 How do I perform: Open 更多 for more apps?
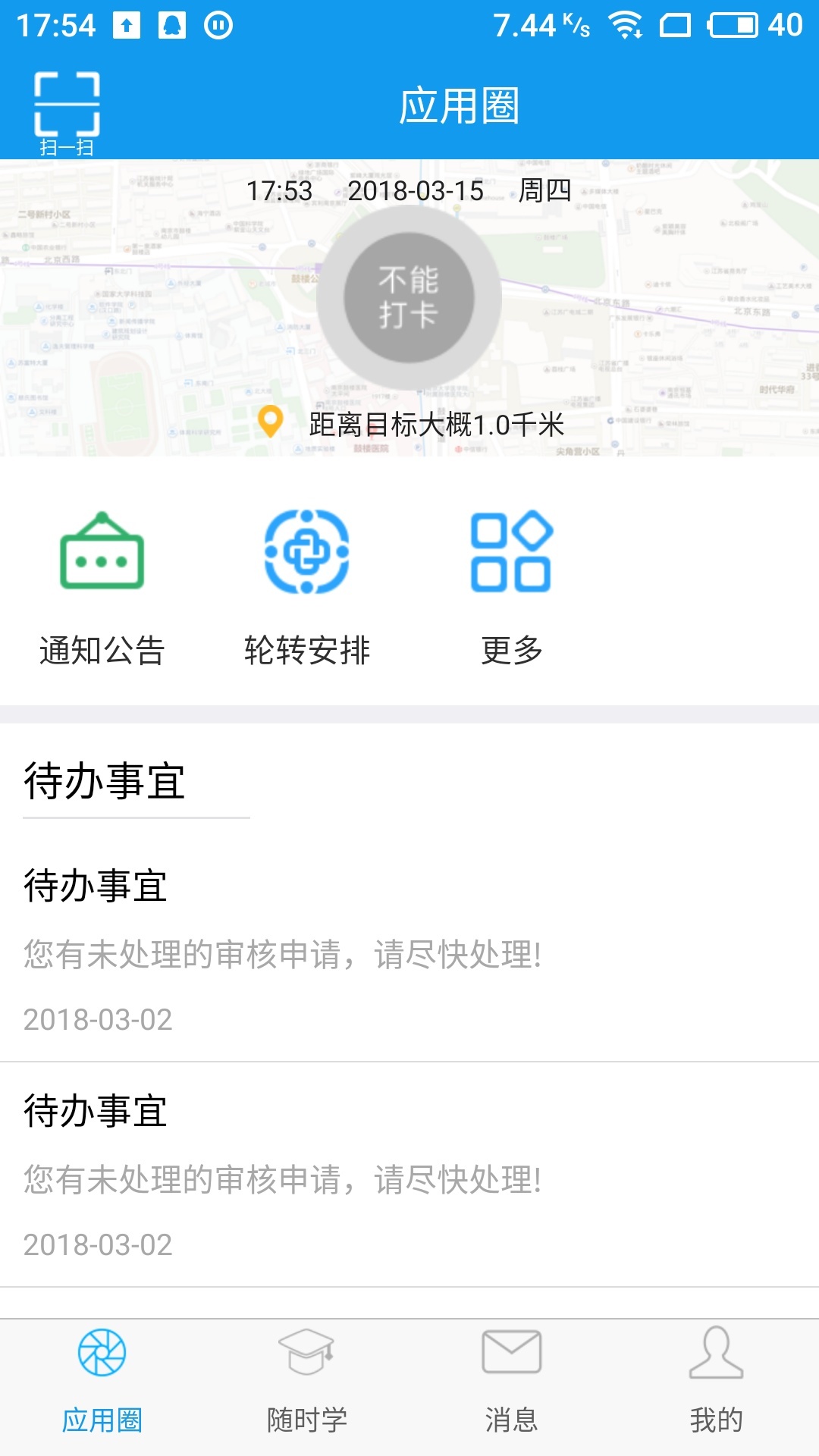[512, 589]
